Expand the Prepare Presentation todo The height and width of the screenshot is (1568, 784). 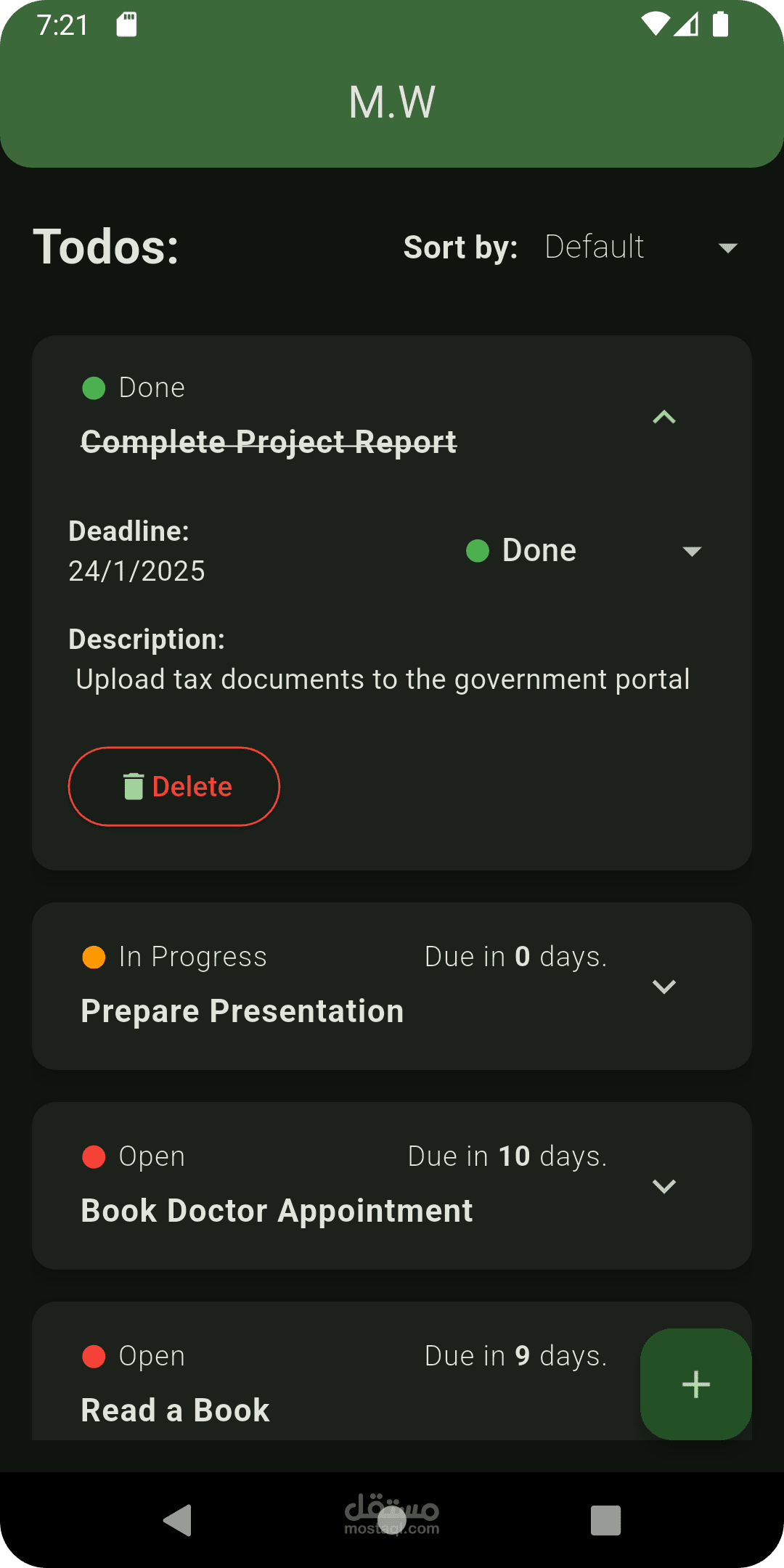click(664, 987)
